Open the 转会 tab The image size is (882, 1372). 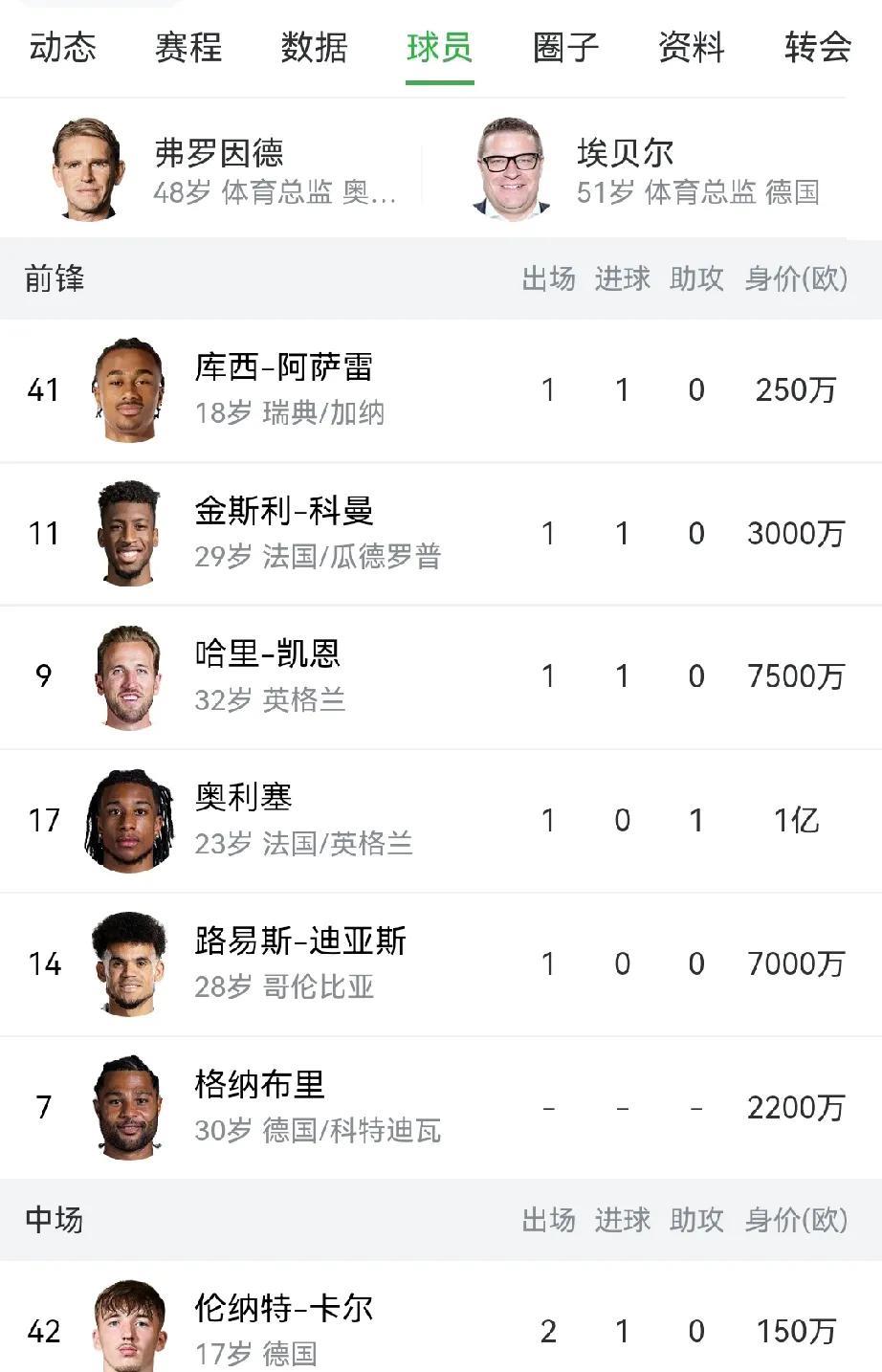[818, 47]
